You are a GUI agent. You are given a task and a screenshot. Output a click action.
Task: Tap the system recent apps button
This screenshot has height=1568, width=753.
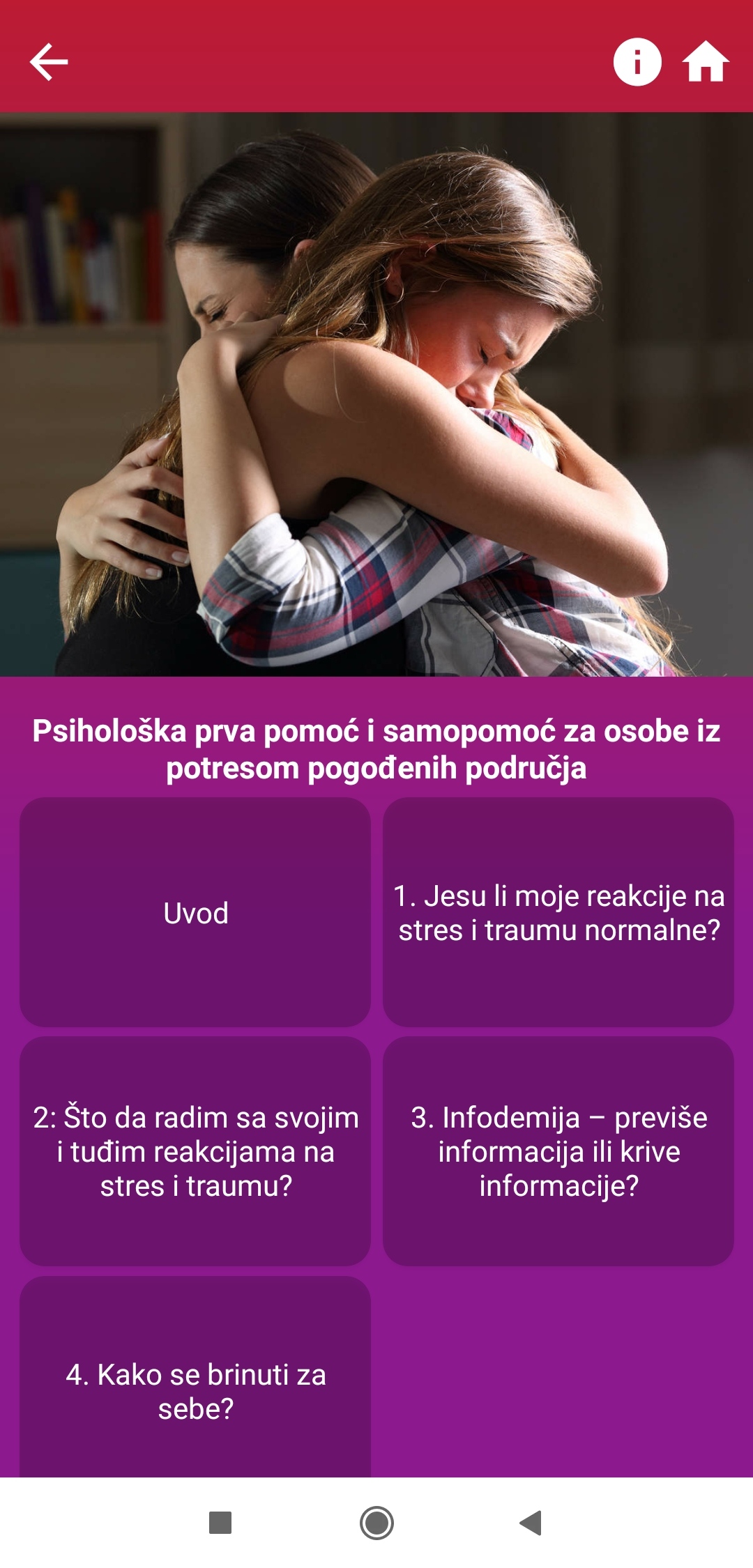pyautogui.click(x=220, y=1523)
